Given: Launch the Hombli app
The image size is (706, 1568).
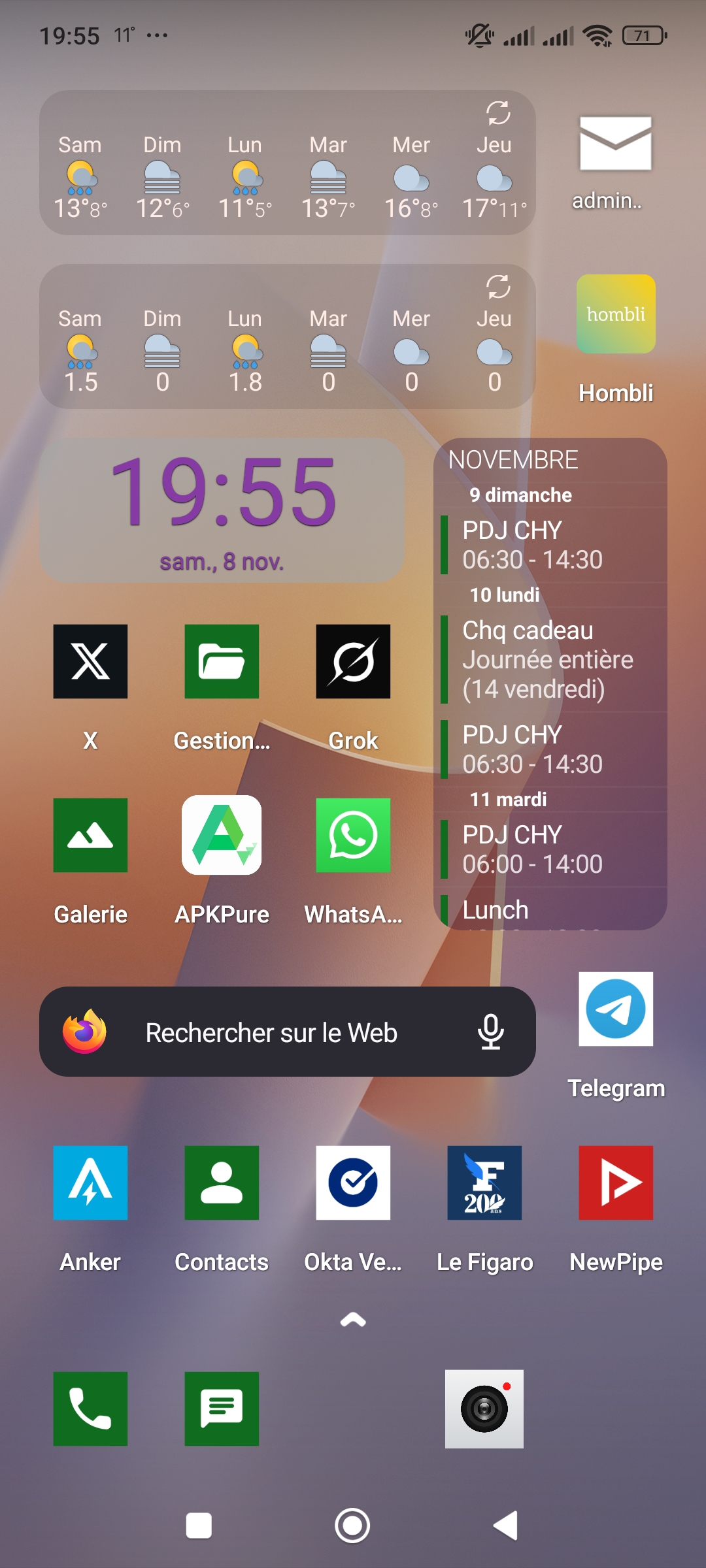Looking at the screenshot, I should pyautogui.click(x=615, y=314).
